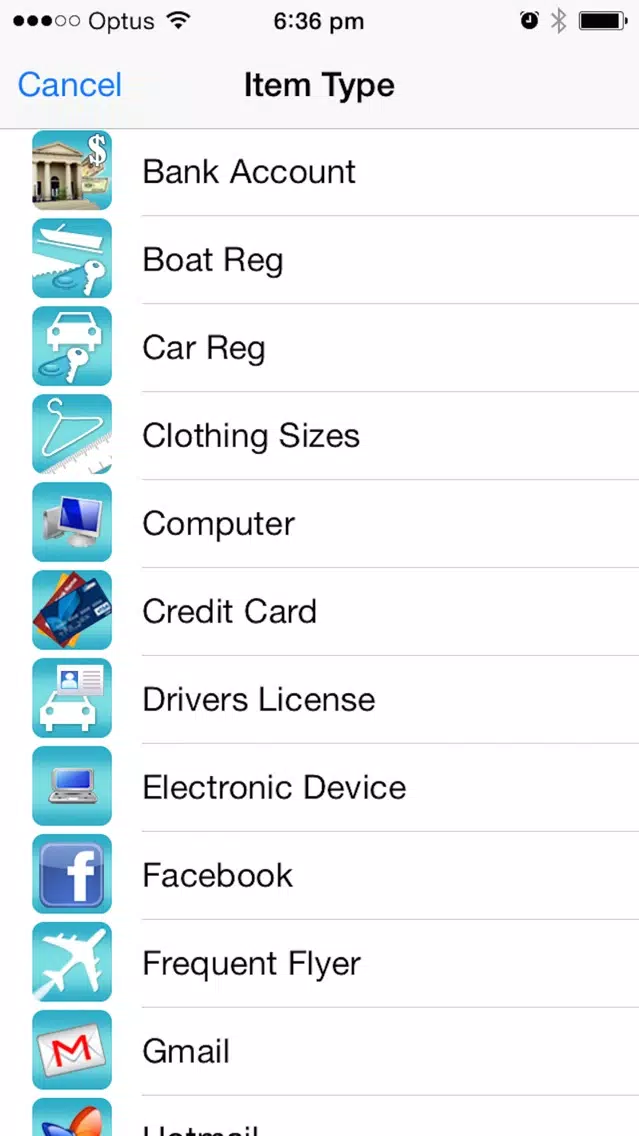The width and height of the screenshot is (639, 1136).
Task: Cancel item type selection
Action: [x=70, y=85]
